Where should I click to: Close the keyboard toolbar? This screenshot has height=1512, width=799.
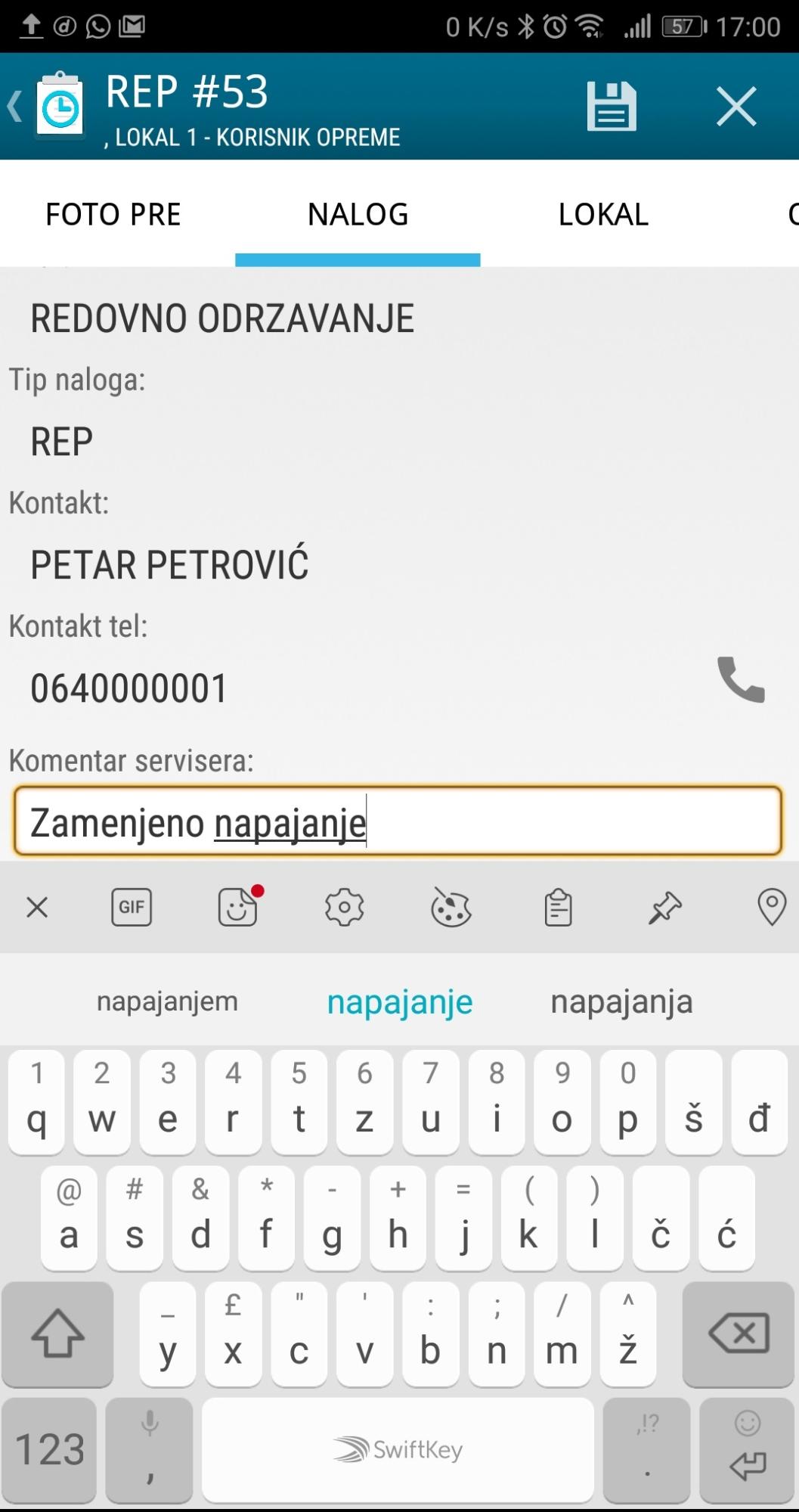[x=37, y=907]
